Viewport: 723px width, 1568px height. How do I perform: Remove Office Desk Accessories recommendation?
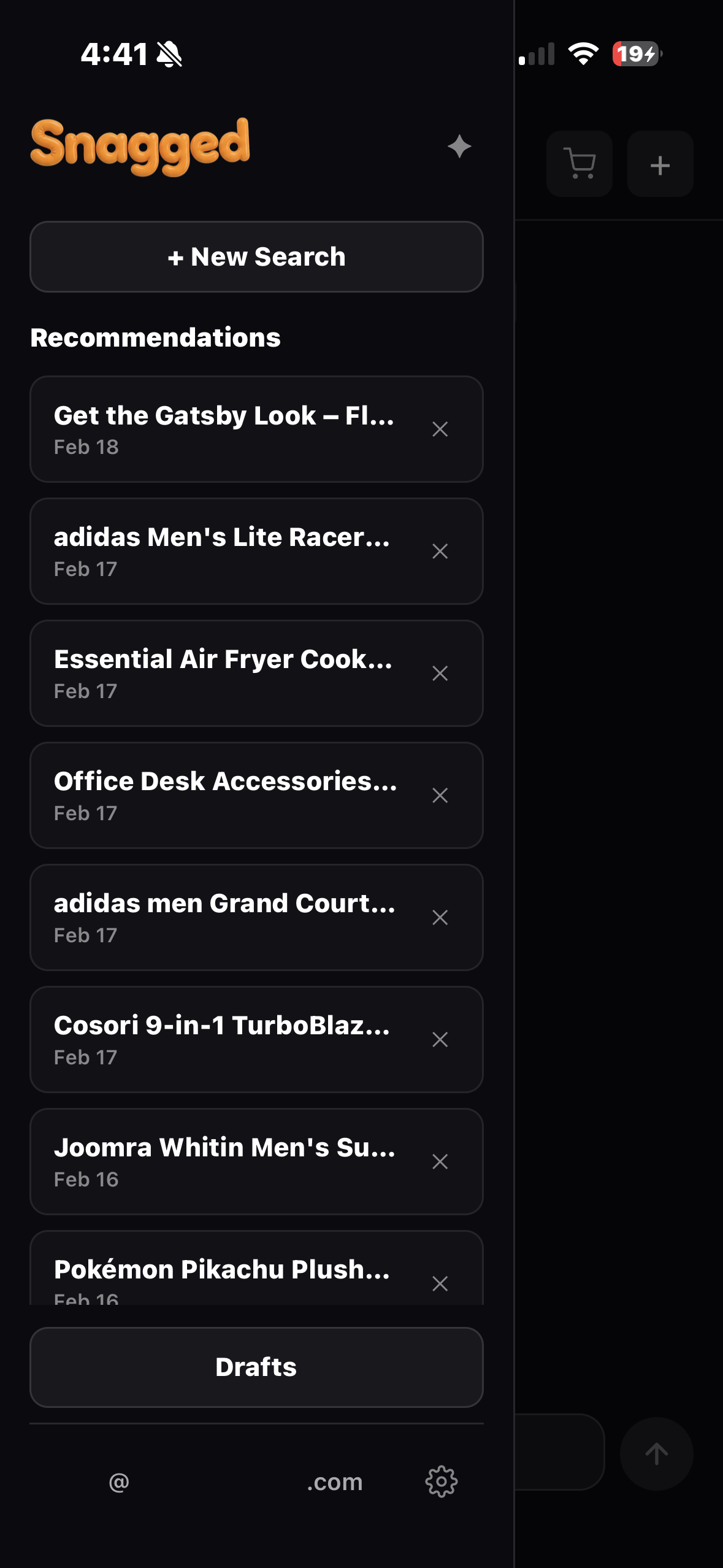(x=440, y=795)
